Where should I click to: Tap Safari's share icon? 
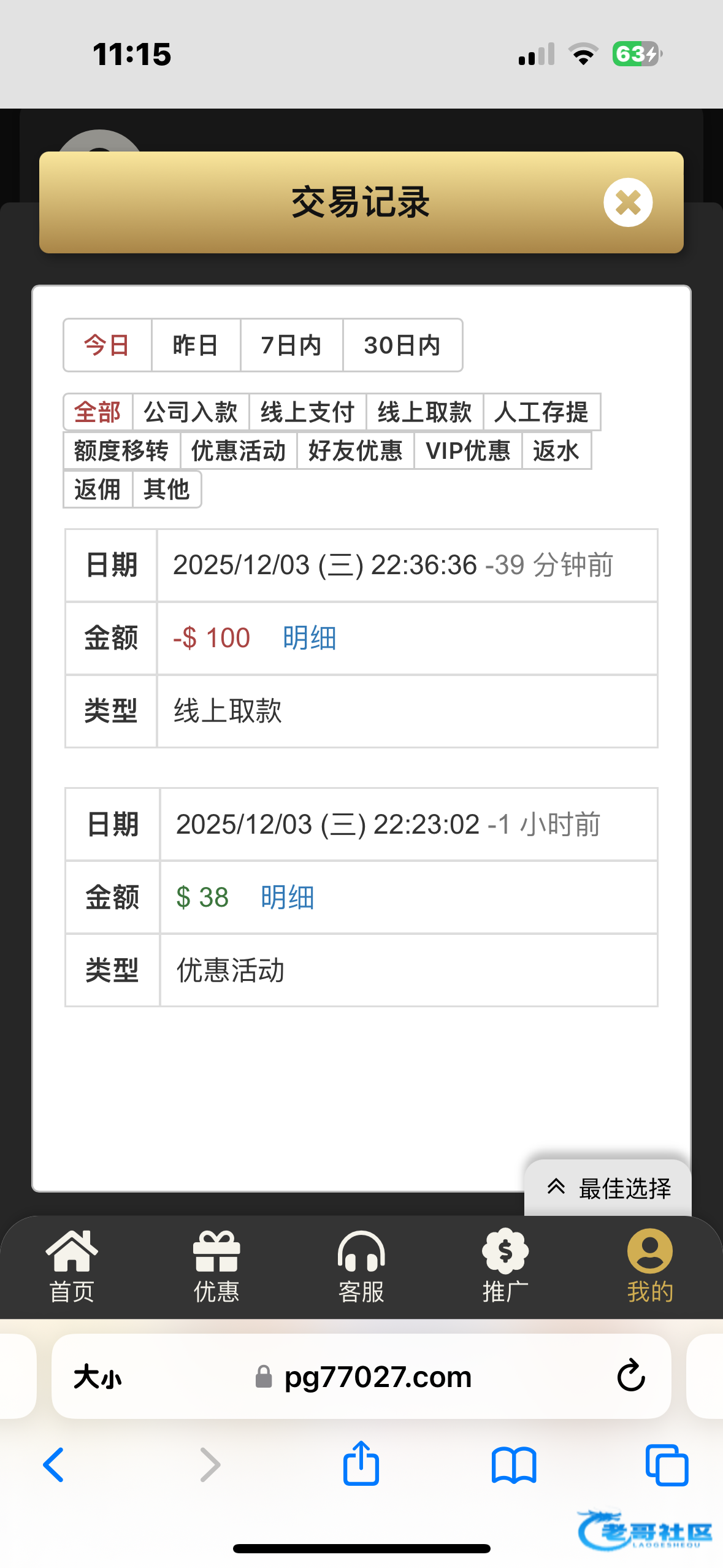pyautogui.click(x=361, y=1464)
